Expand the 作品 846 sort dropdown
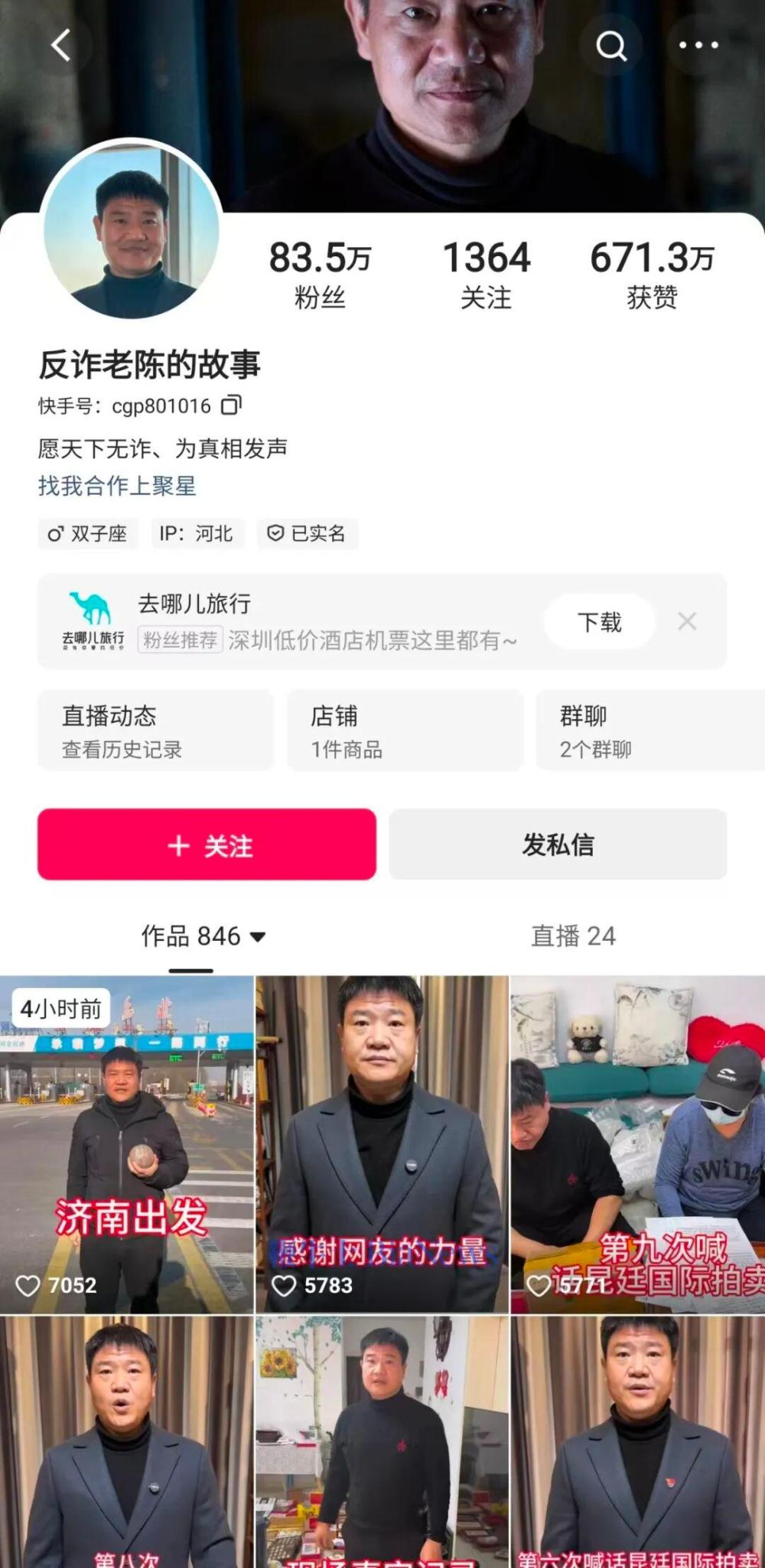The height and width of the screenshot is (1568, 765). coord(258,937)
